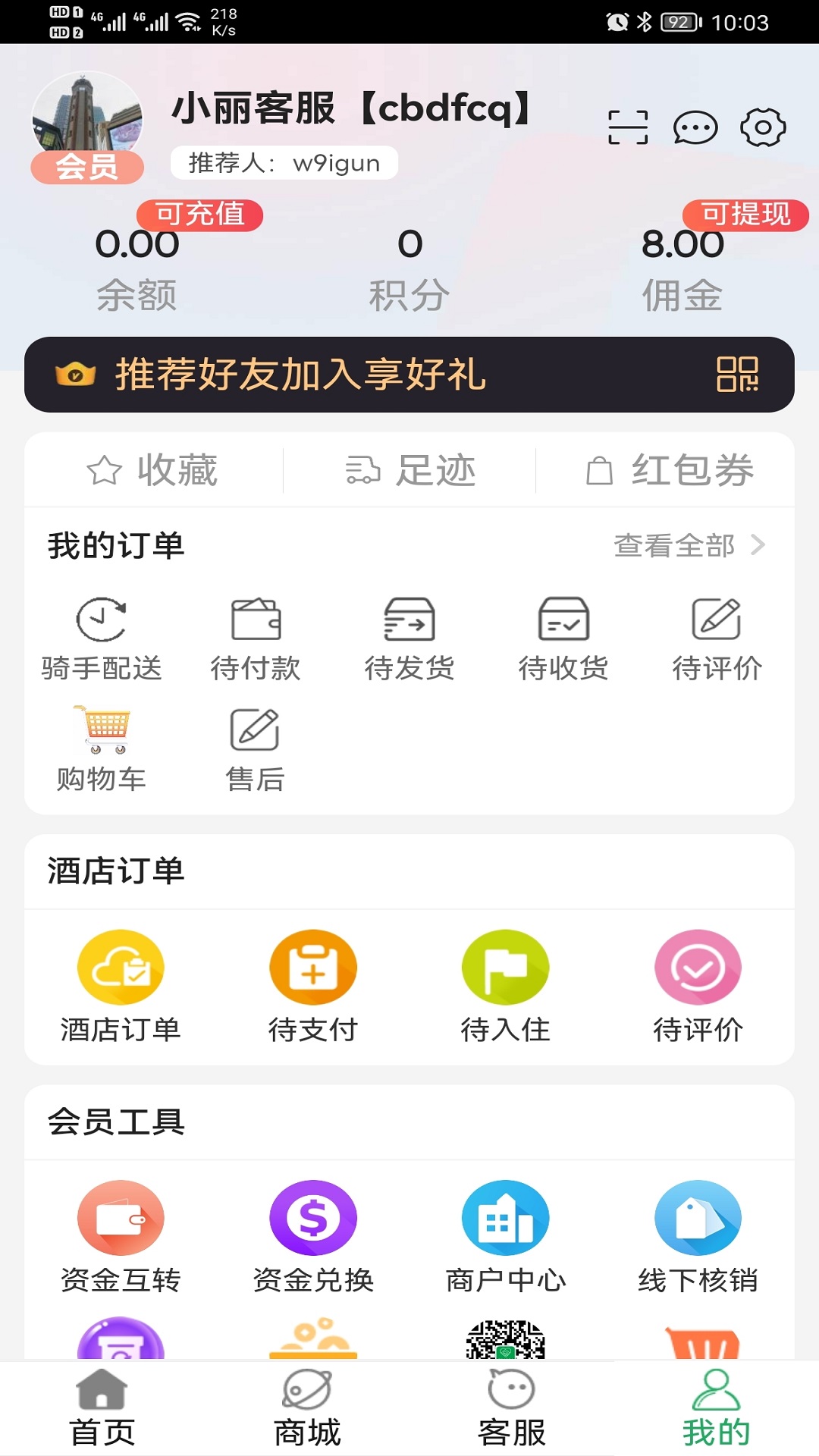Open the 待发货 pending shipment icon

click(409, 622)
